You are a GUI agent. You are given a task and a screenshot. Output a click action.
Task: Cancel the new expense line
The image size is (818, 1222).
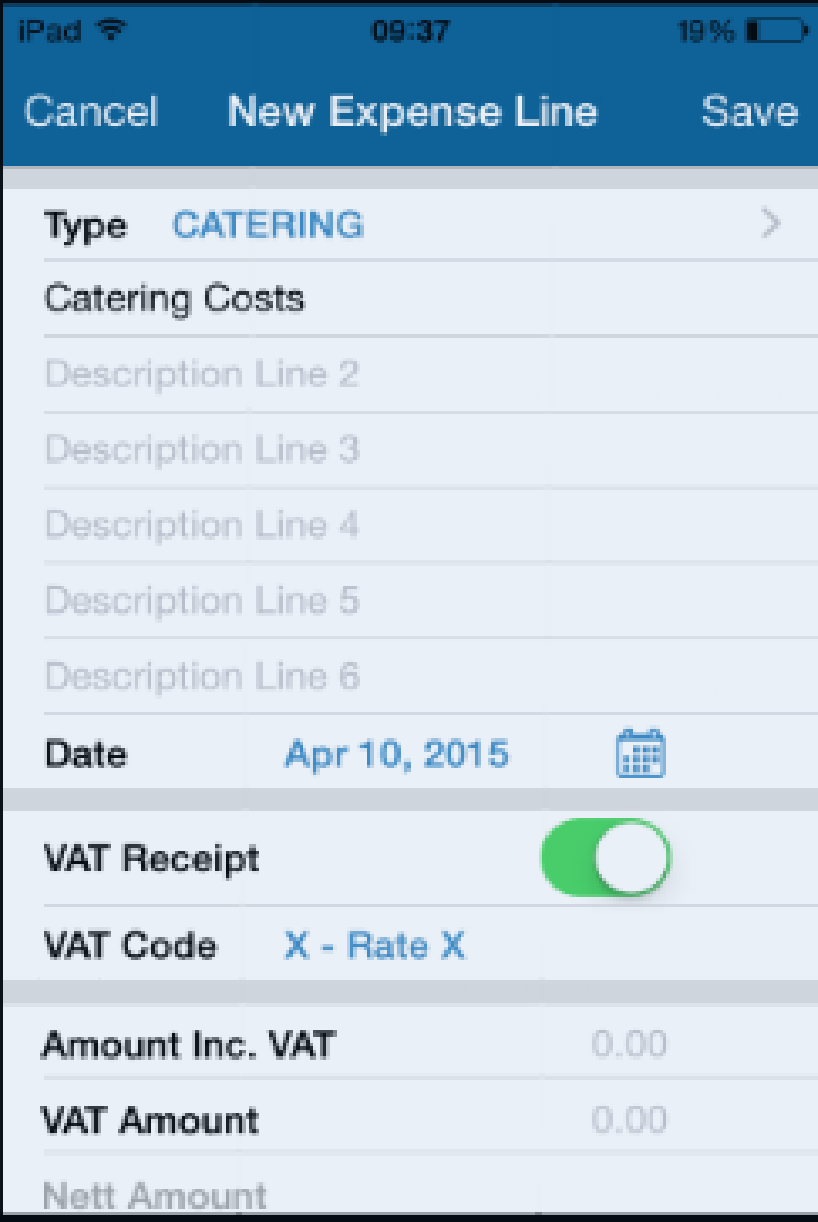point(90,112)
